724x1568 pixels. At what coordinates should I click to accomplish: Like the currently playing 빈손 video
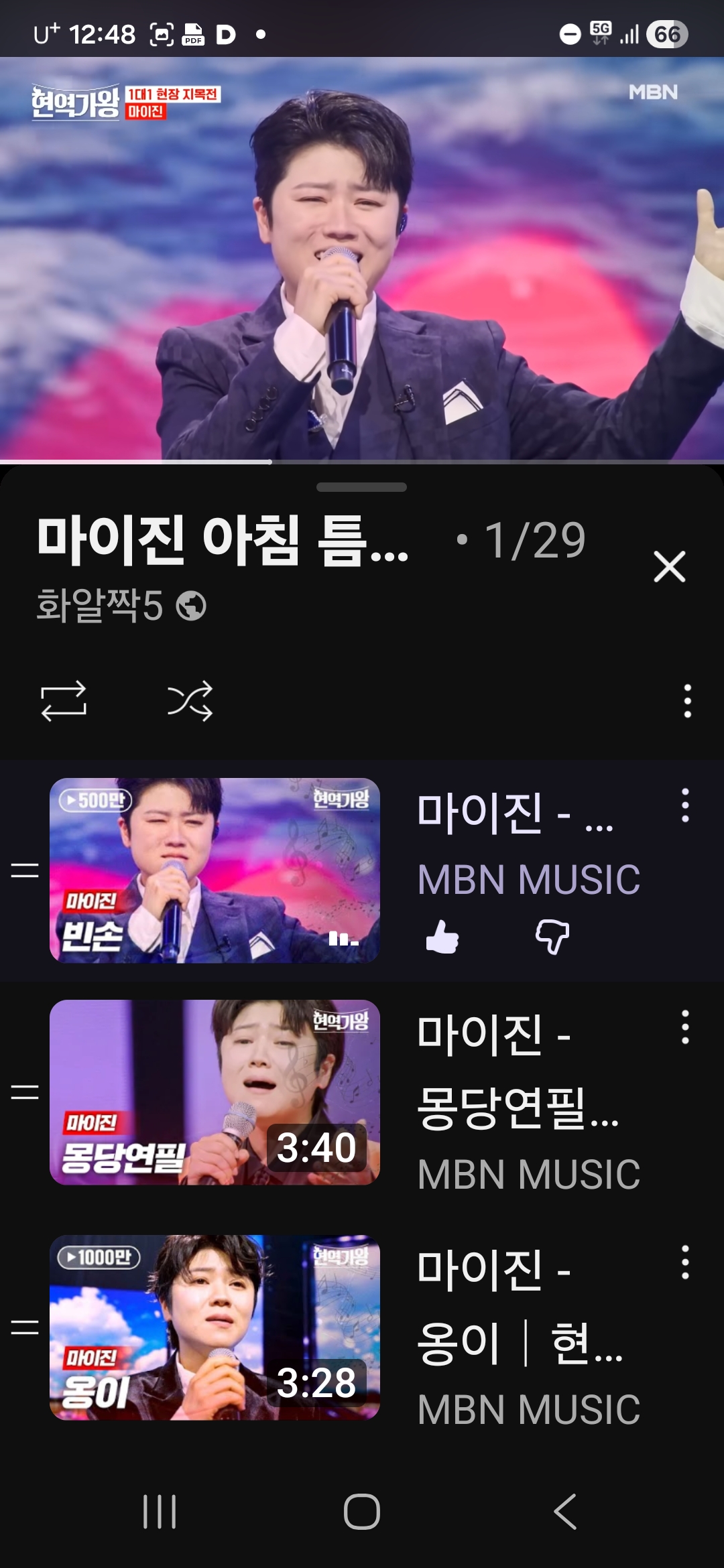[442, 936]
